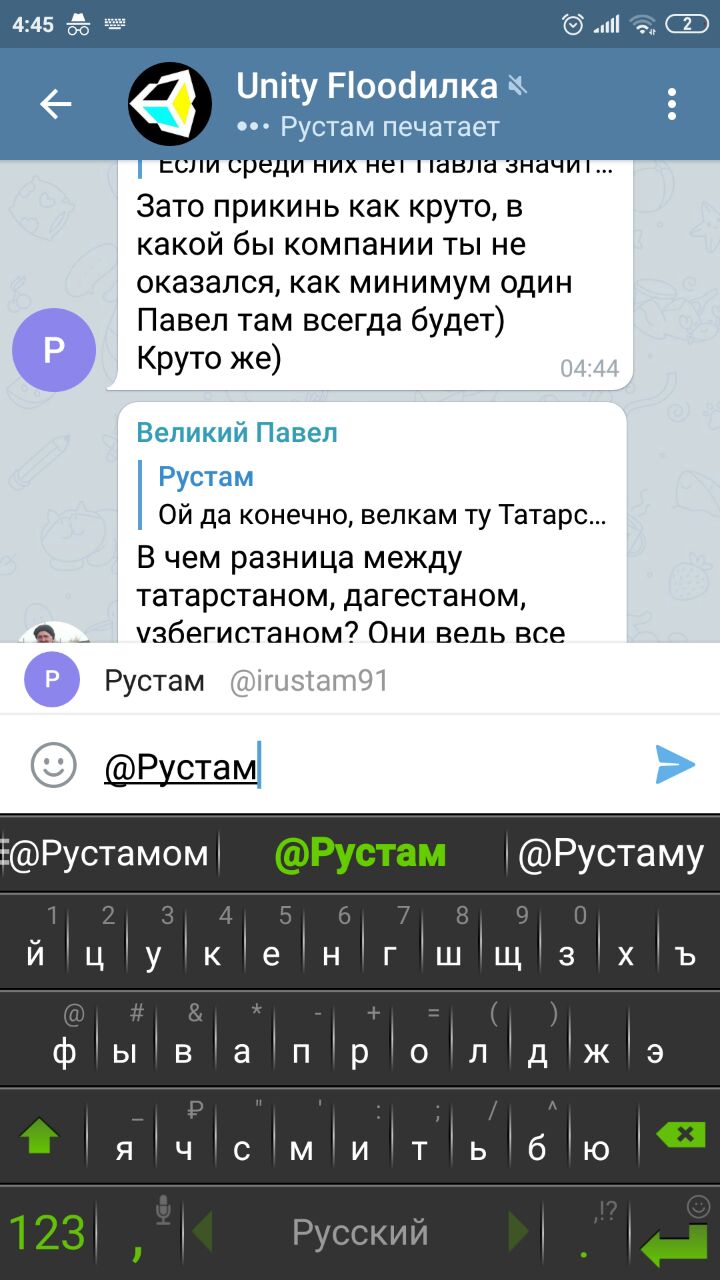The height and width of the screenshot is (1280, 720).
Task: Open Великий Павел's profile from his name
Action: (237, 433)
